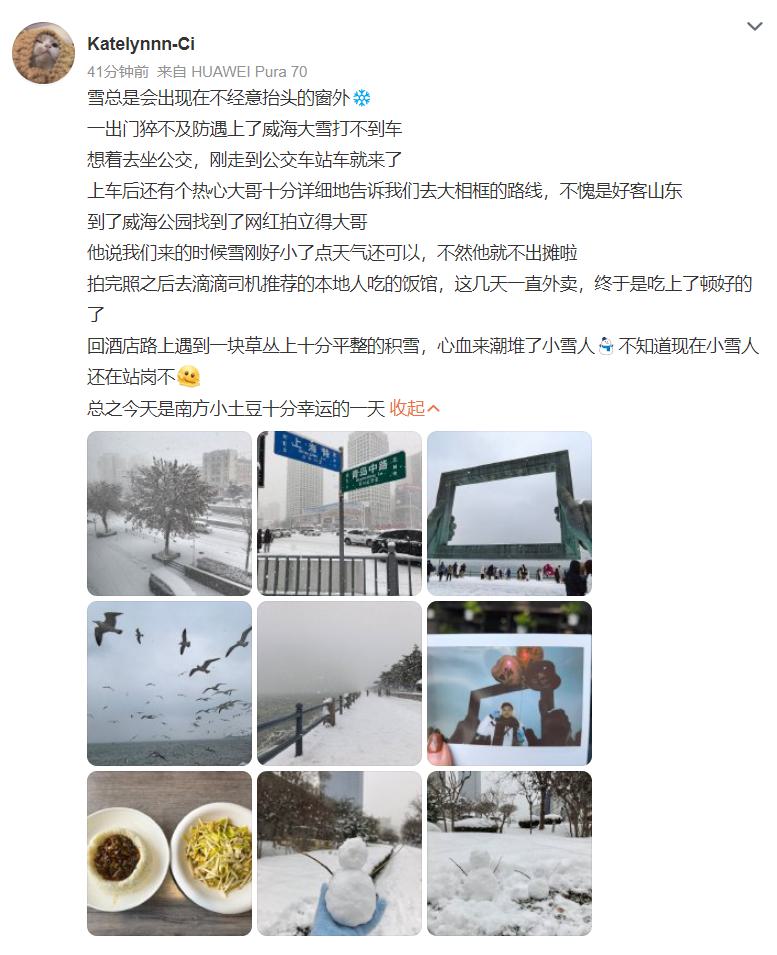The image size is (777, 955).
Task: Open the big picture frame sculpture photo
Action: click(x=509, y=513)
